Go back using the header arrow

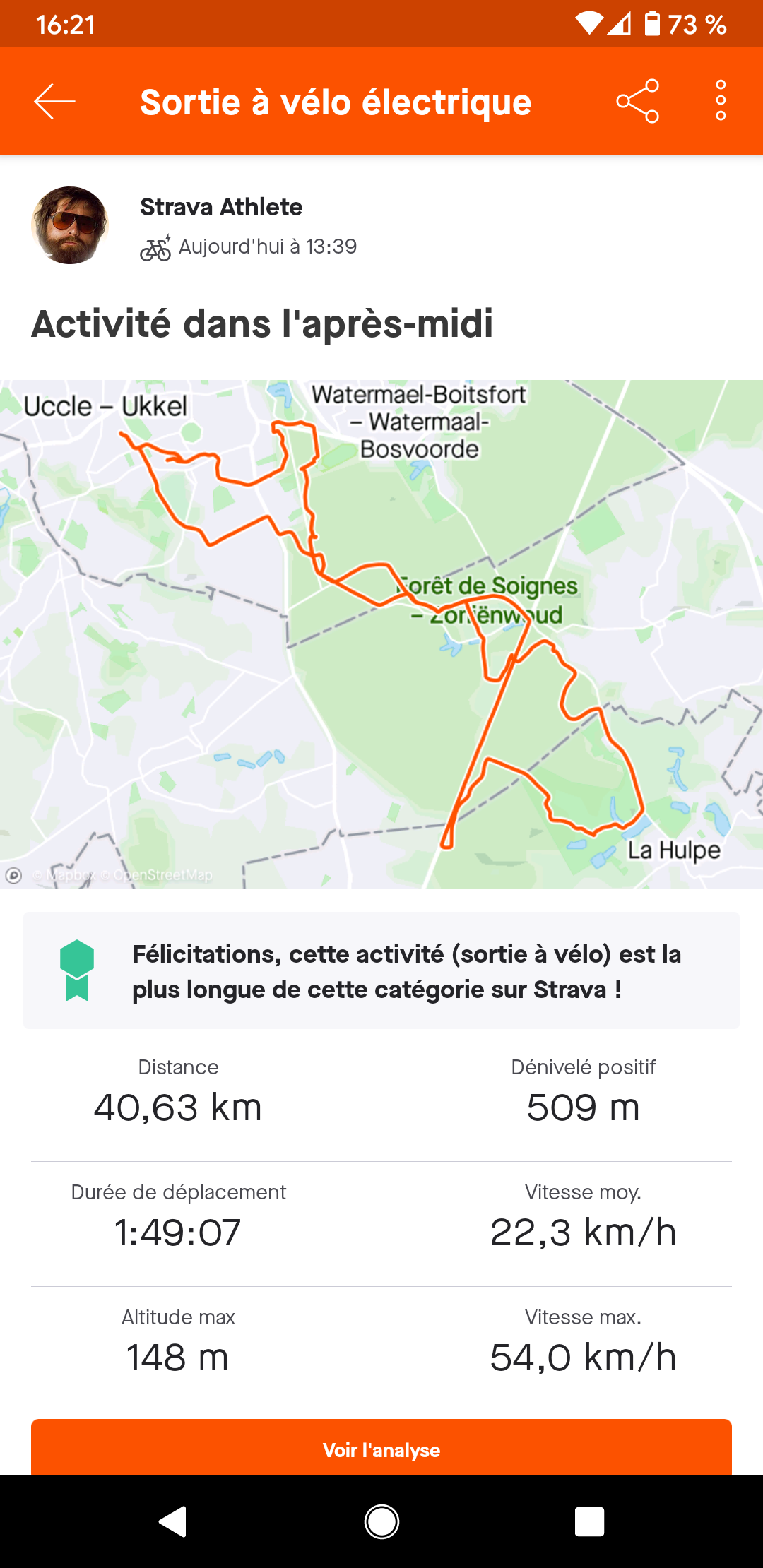[x=55, y=102]
